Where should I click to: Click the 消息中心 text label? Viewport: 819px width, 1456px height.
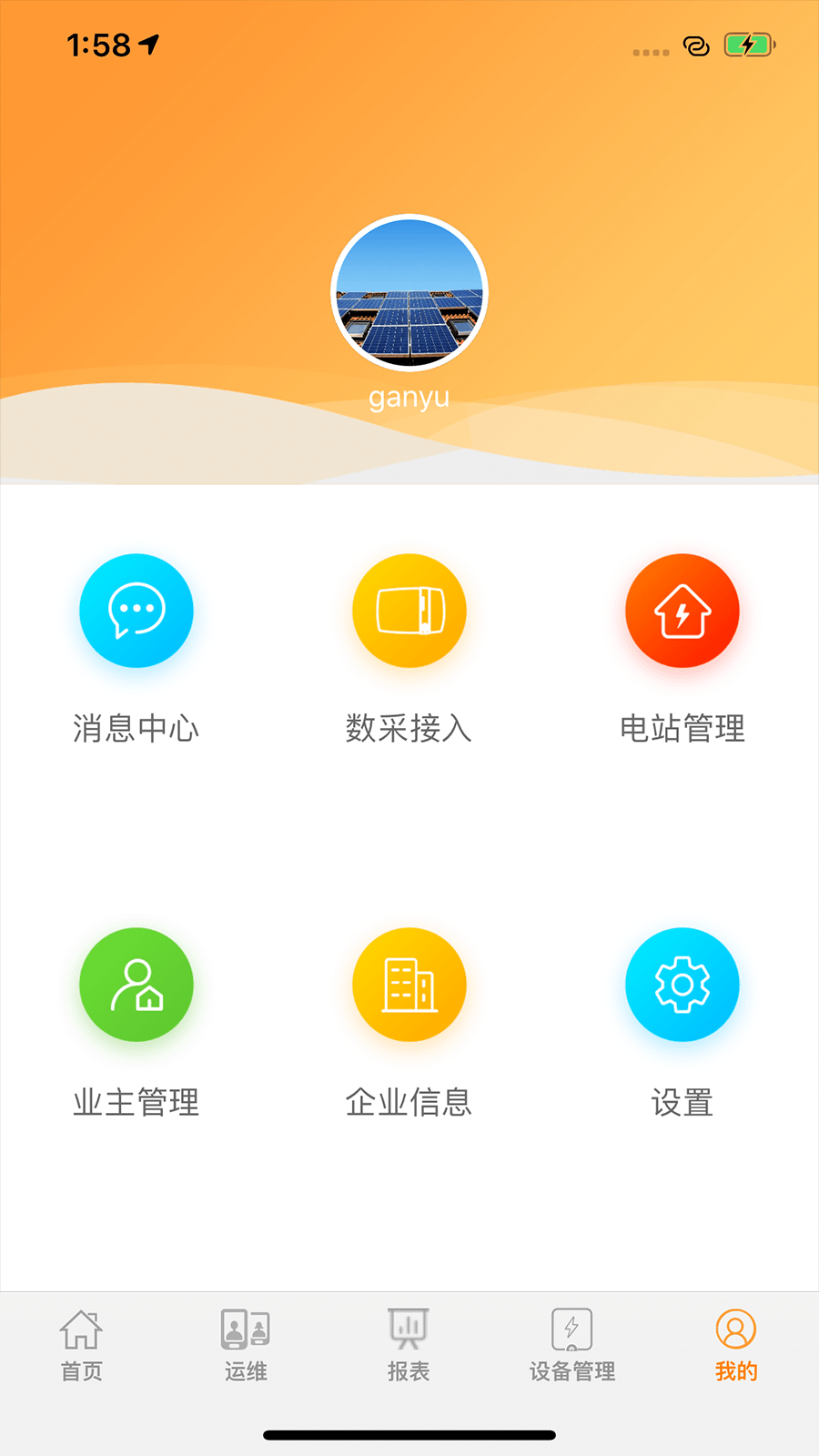tap(136, 728)
